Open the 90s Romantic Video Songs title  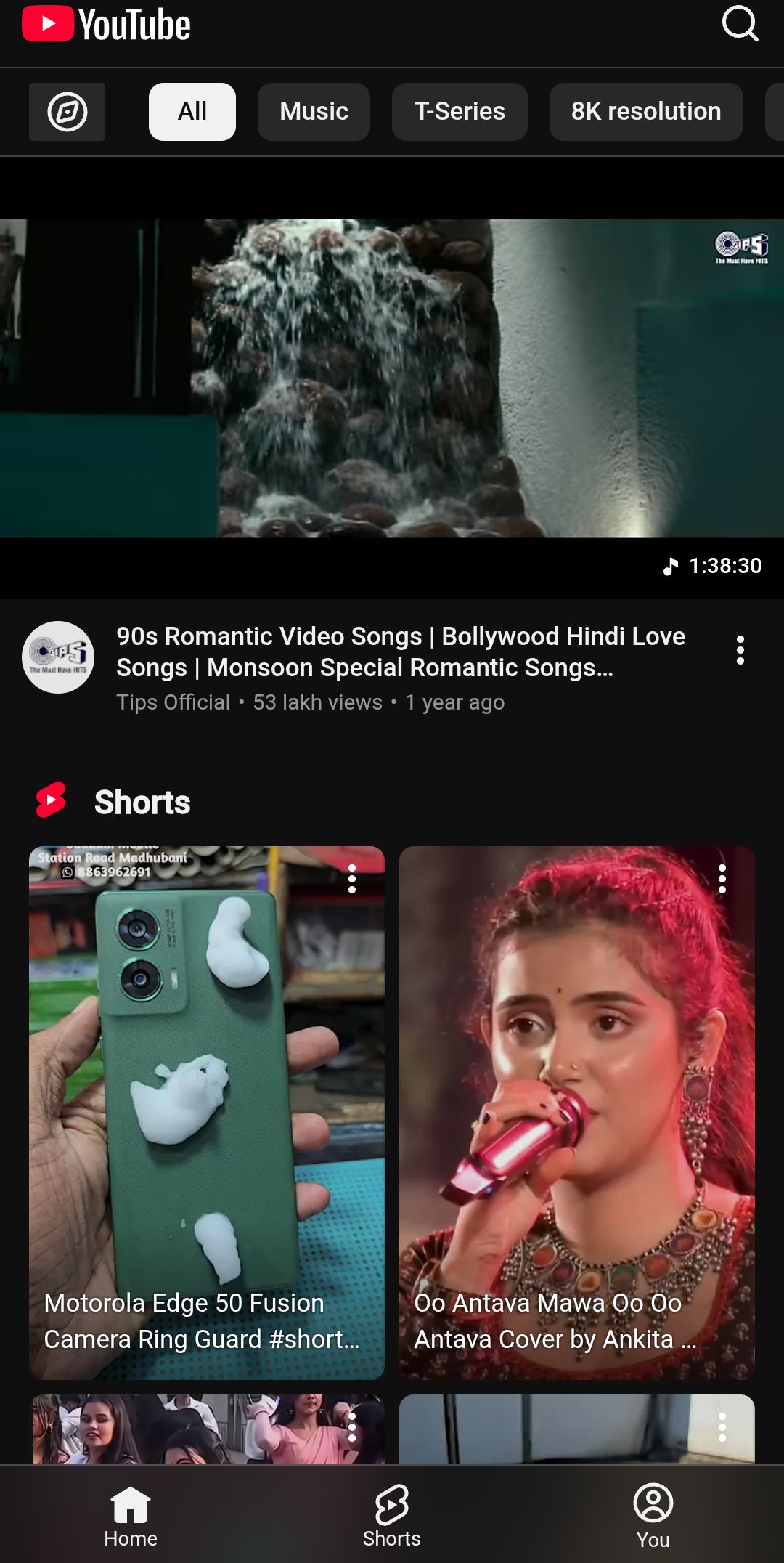[401, 651]
